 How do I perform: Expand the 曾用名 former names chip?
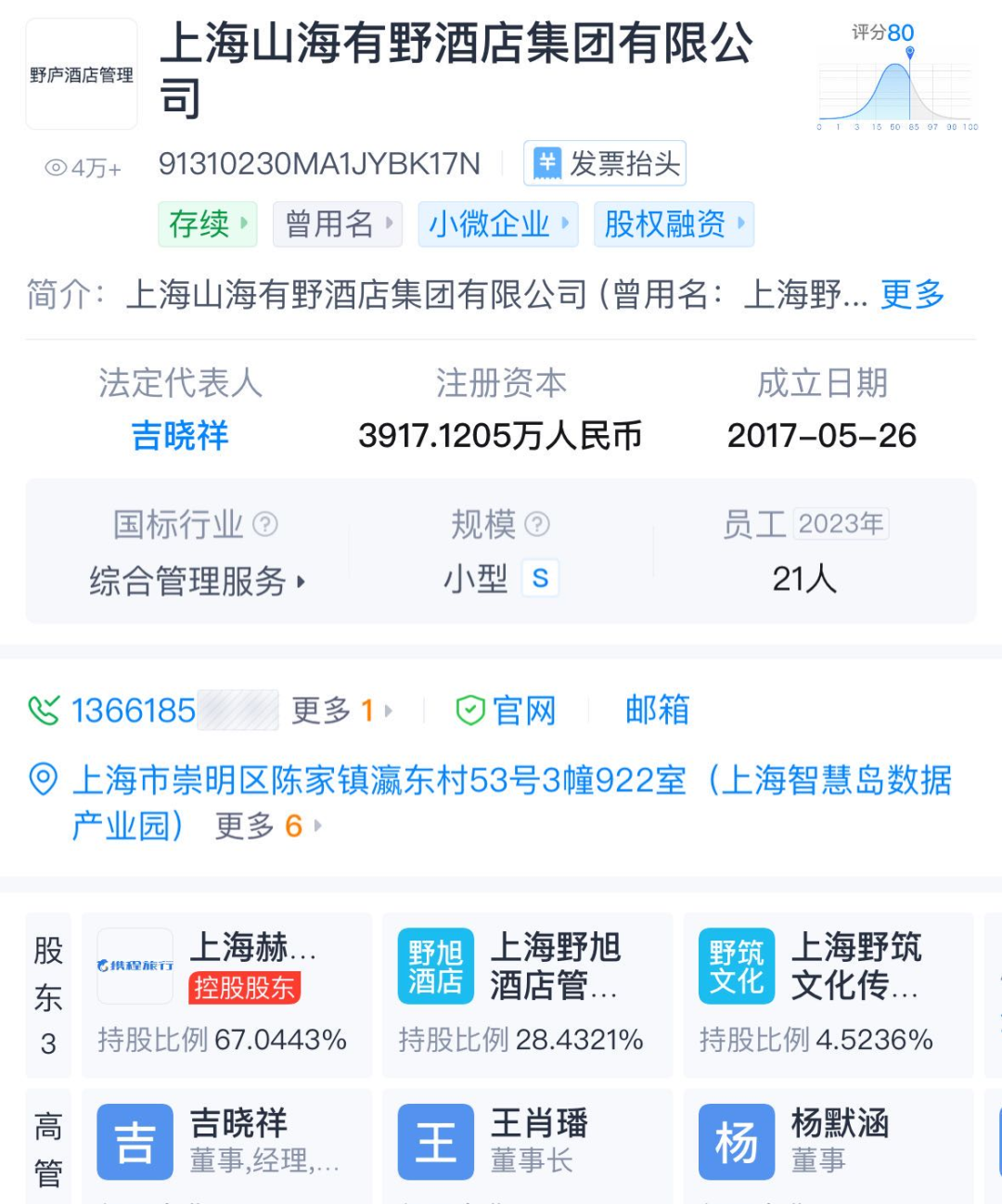338,224
